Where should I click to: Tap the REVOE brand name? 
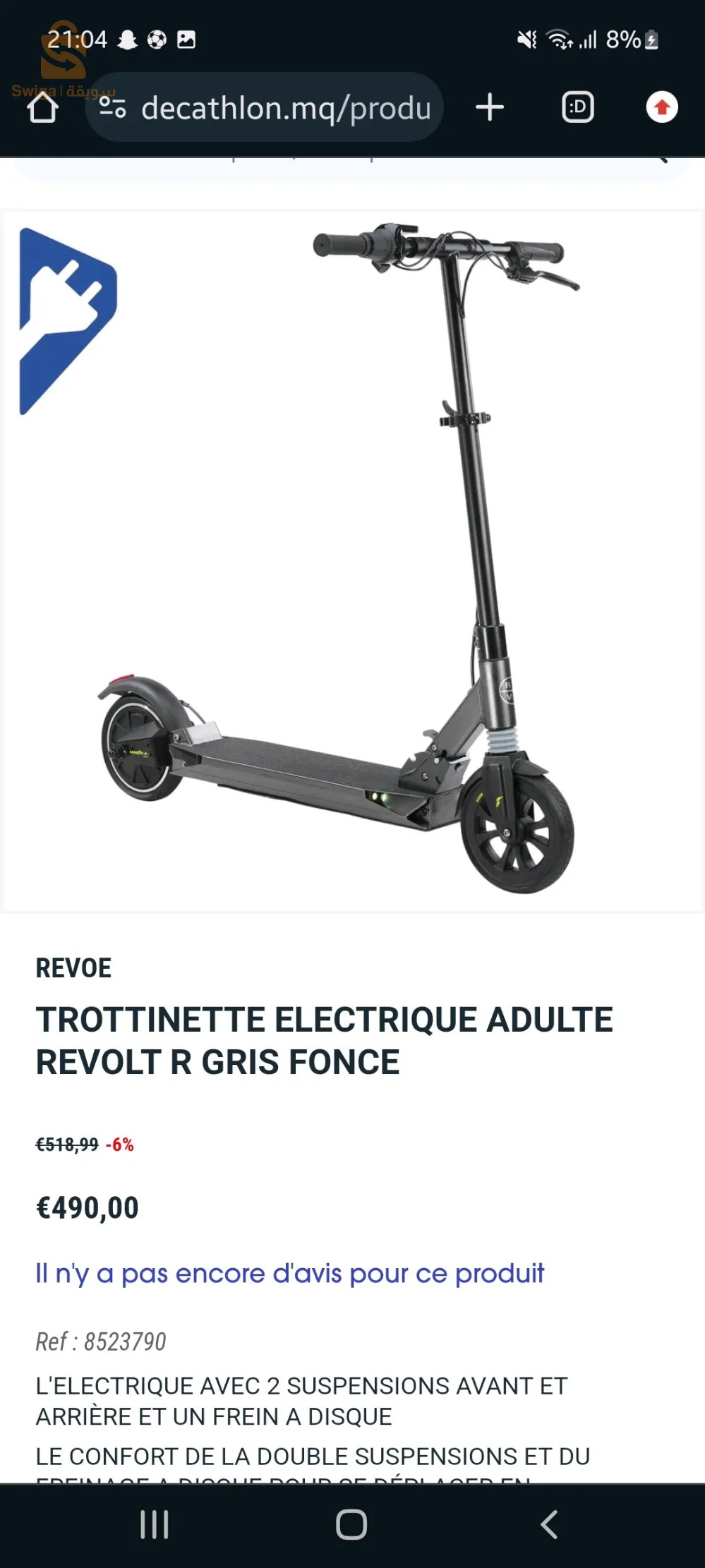click(73, 968)
